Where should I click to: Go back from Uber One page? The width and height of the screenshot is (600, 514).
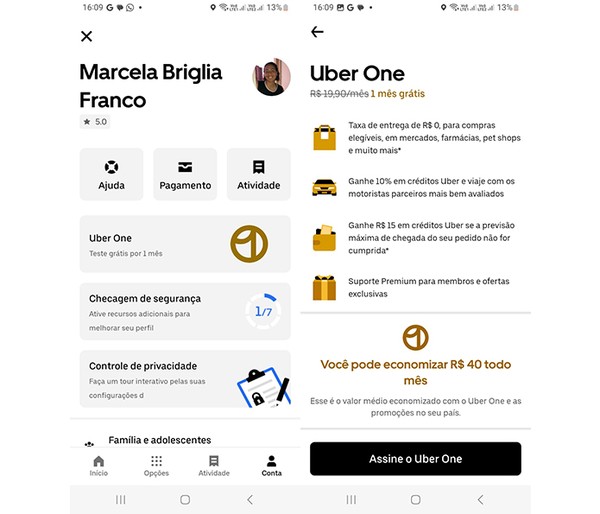coord(317,32)
